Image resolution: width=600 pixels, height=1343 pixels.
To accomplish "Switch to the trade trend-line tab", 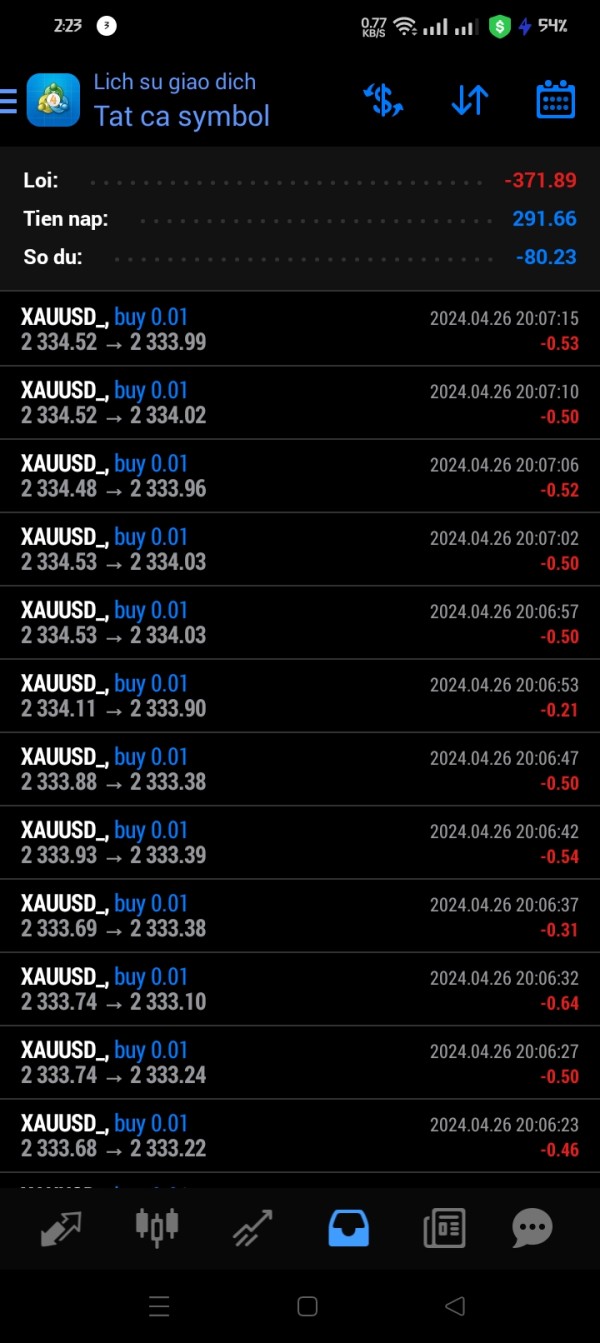I will click(252, 1228).
